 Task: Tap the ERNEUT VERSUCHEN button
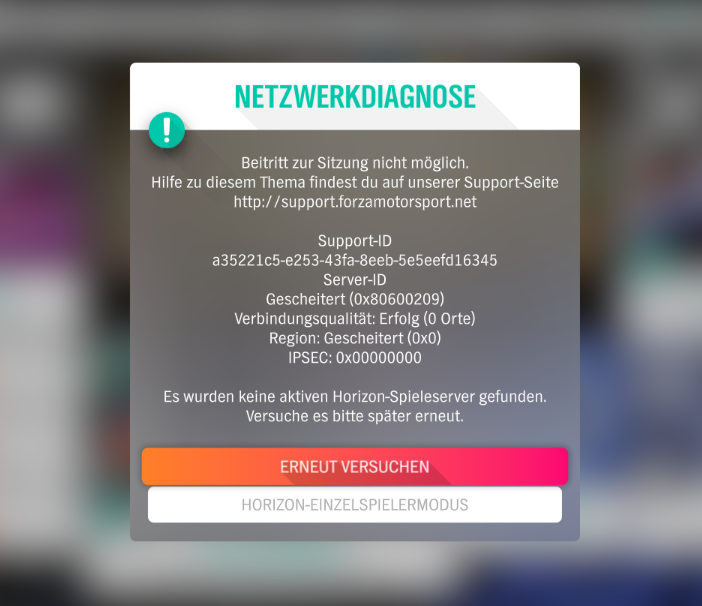354,467
